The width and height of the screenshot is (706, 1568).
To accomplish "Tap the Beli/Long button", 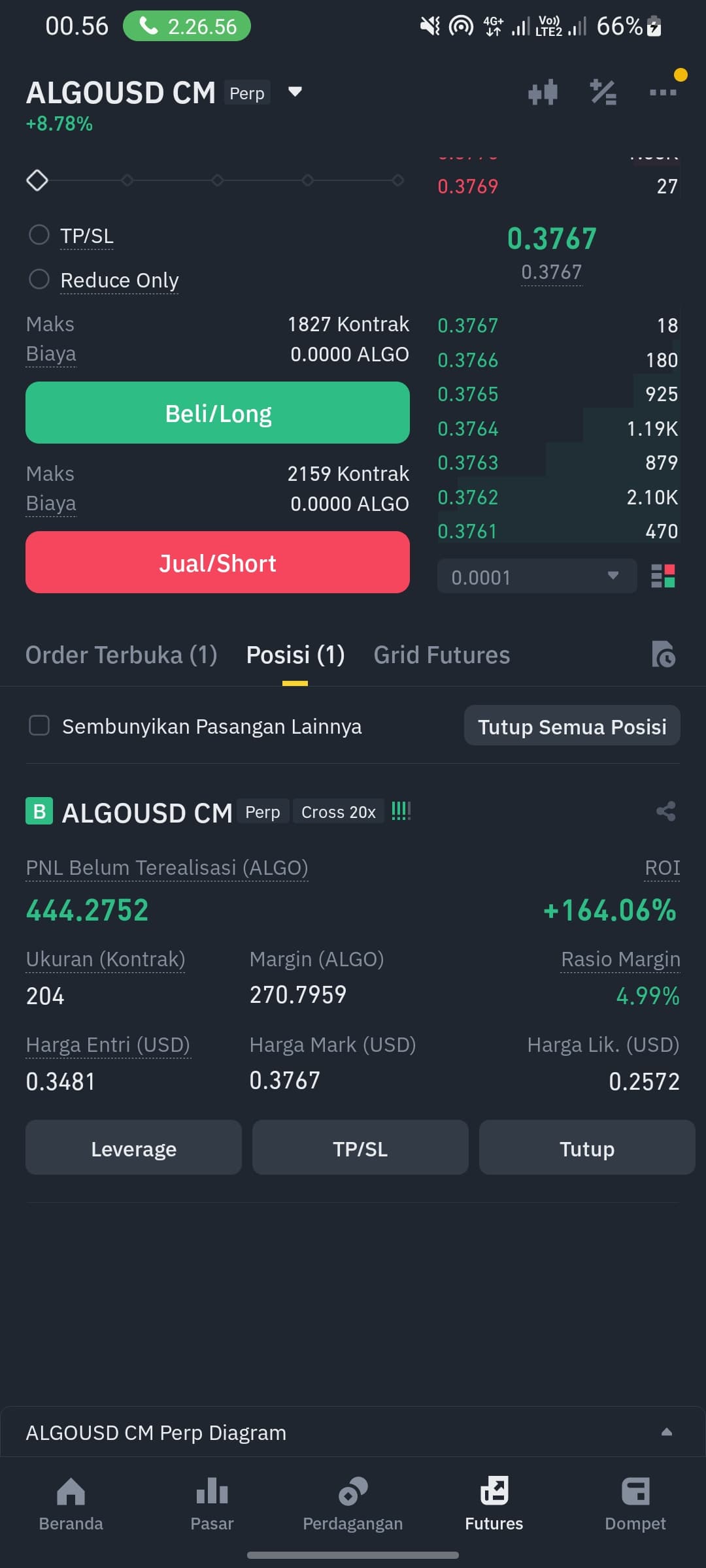I will point(218,413).
